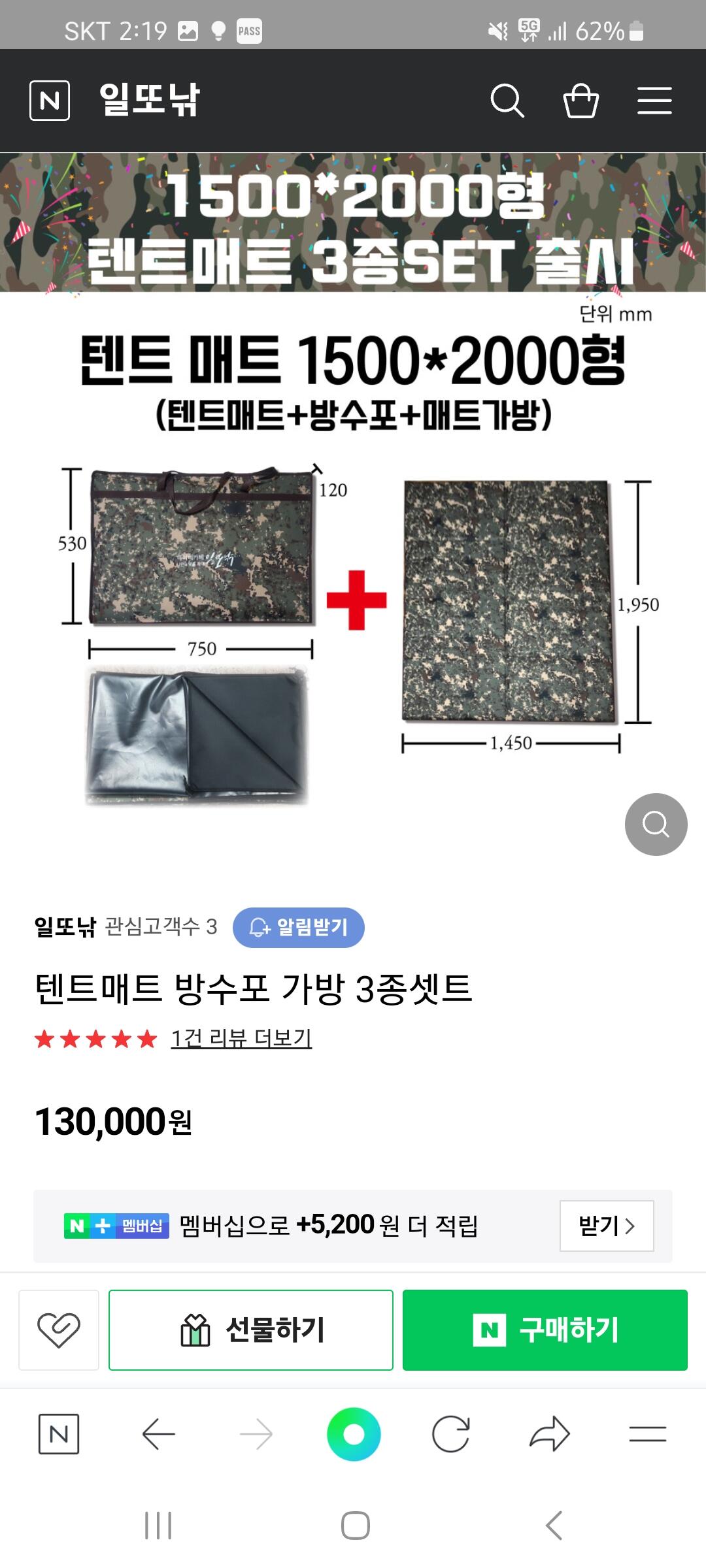Tap the system home button

pyautogui.click(x=355, y=1526)
